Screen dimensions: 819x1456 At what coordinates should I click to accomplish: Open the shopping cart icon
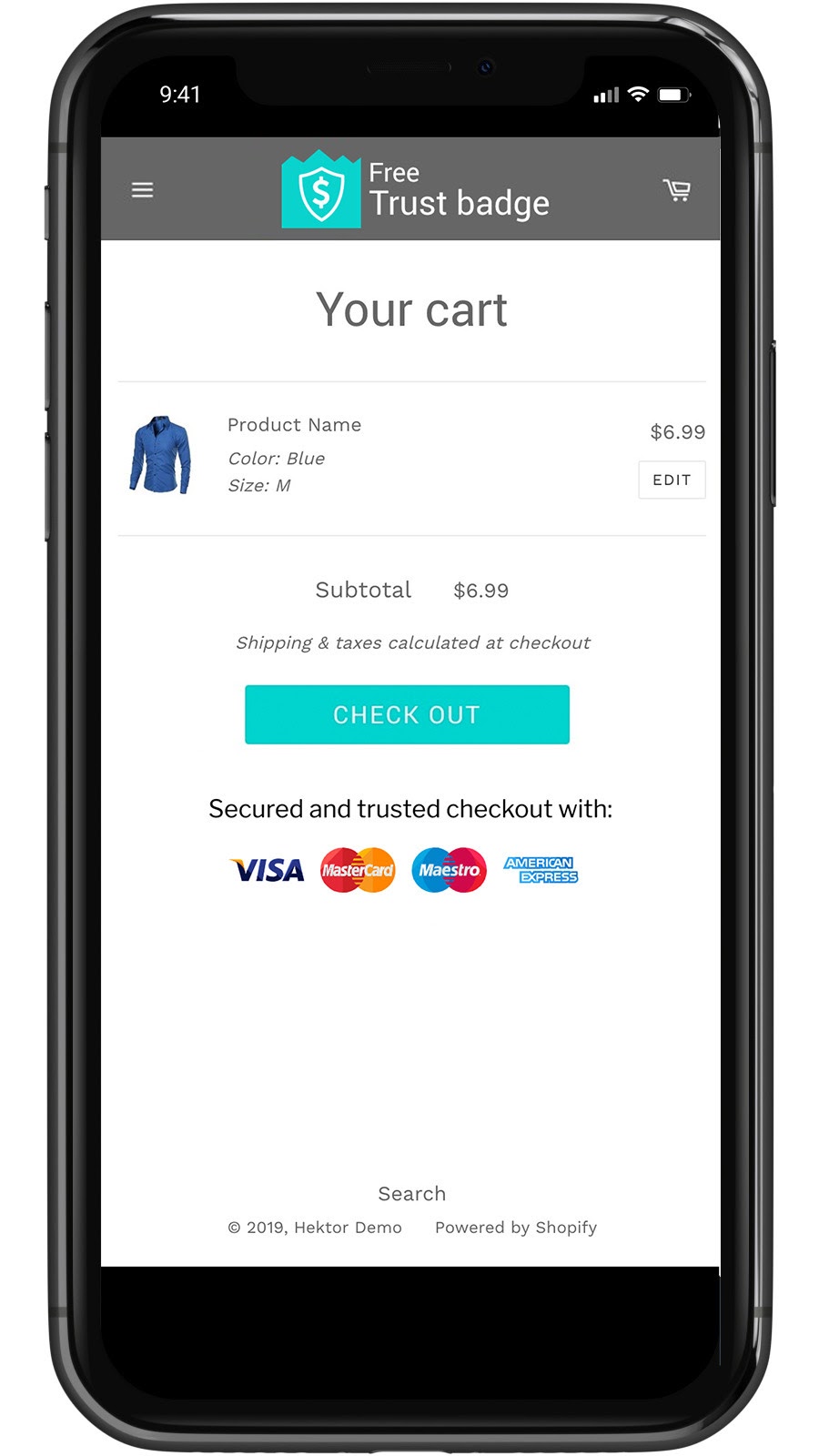(676, 189)
